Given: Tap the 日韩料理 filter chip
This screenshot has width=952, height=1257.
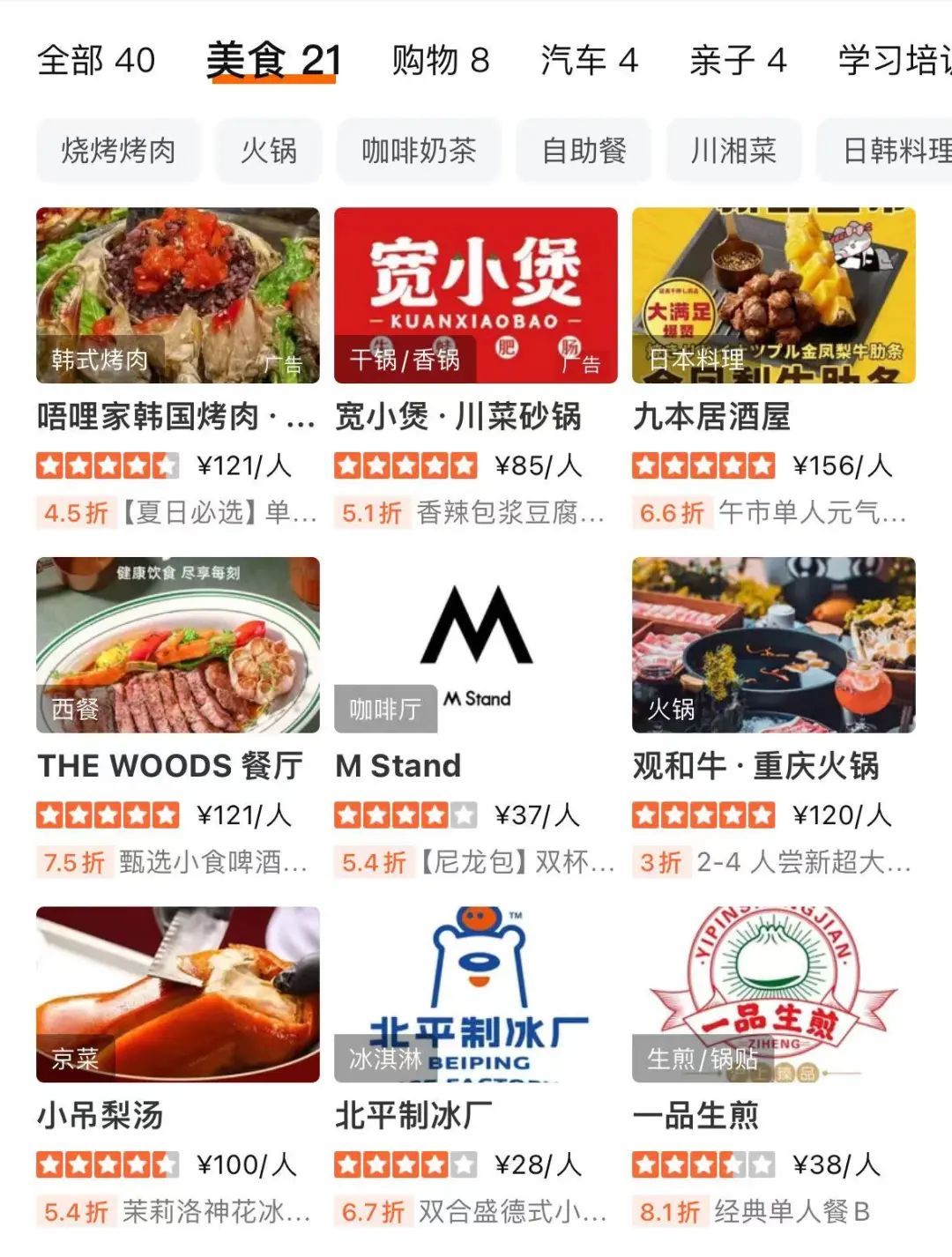Looking at the screenshot, I should pos(890,151).
